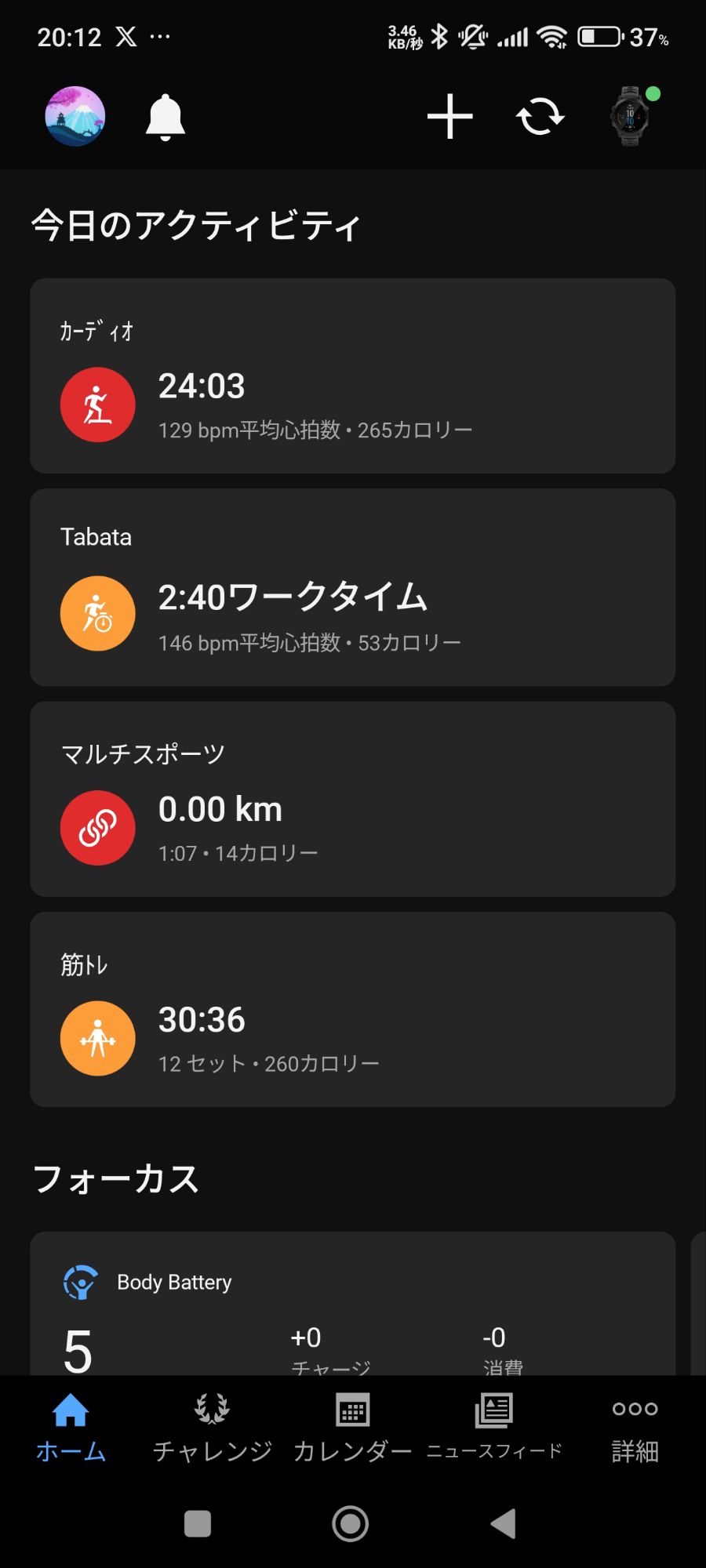This screenshot has height=1568, width=706.
Task: View the 筋トレ strength training card
Action: (352, 1009)
